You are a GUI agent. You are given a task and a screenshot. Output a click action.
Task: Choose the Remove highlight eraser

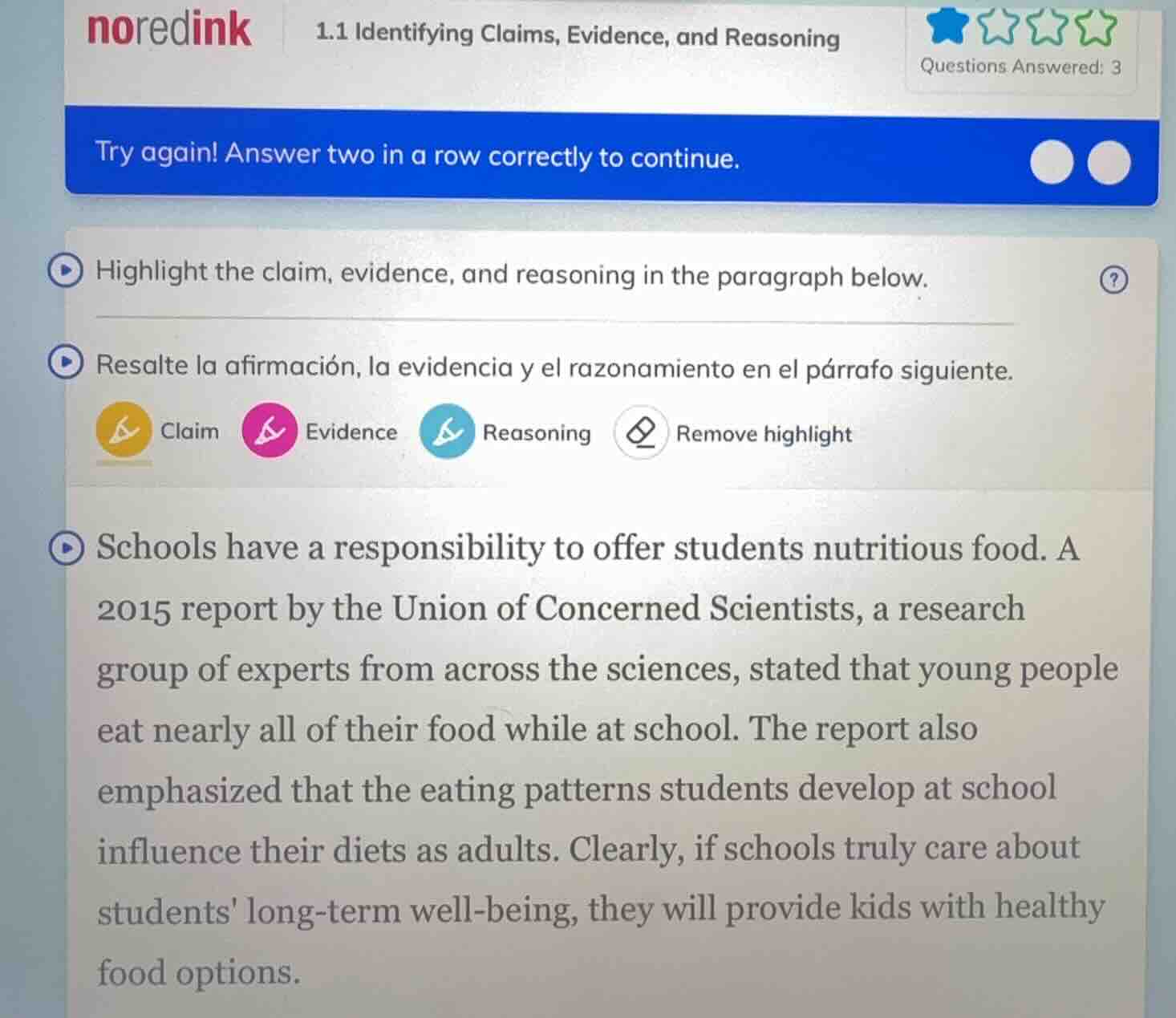tap(641, 433)
